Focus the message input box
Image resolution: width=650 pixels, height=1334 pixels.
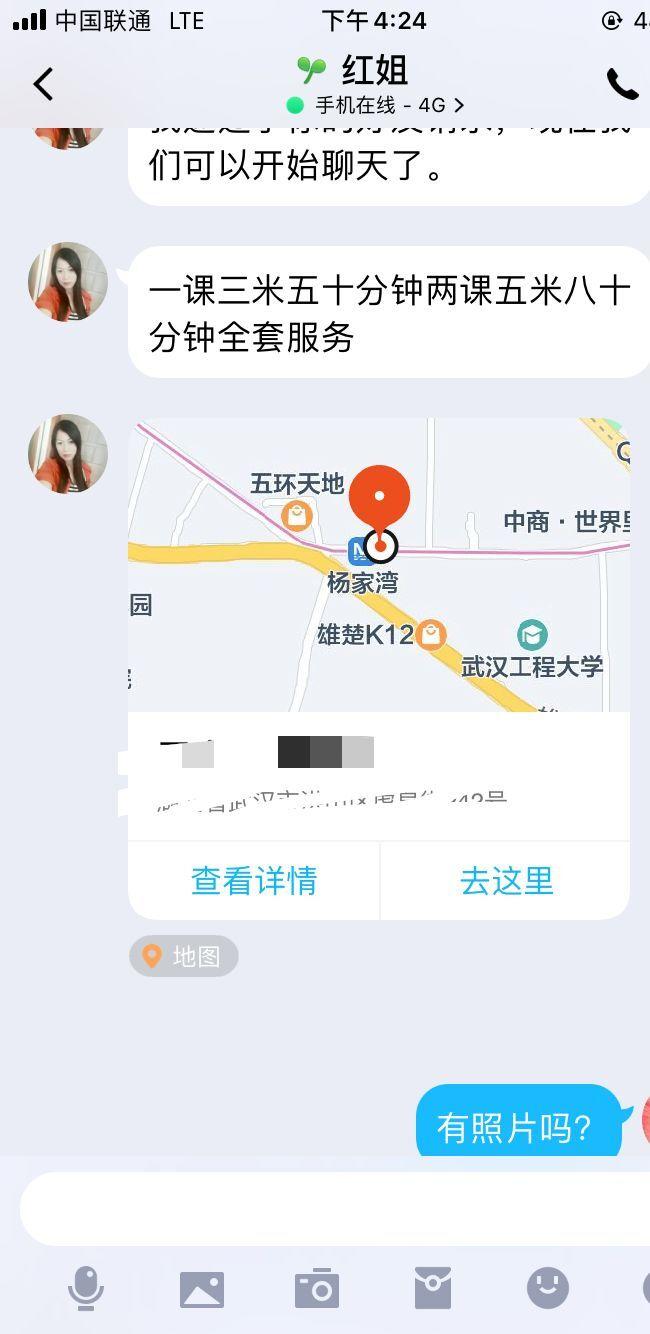330,1208
